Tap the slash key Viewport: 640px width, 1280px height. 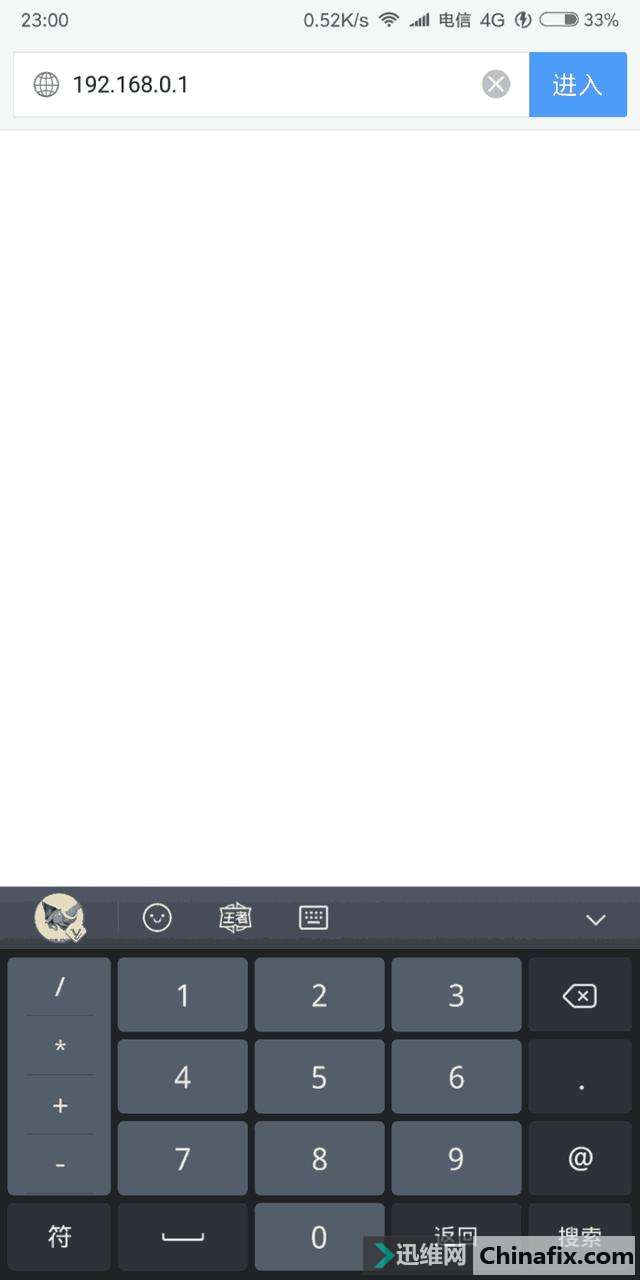coord(60,988)
